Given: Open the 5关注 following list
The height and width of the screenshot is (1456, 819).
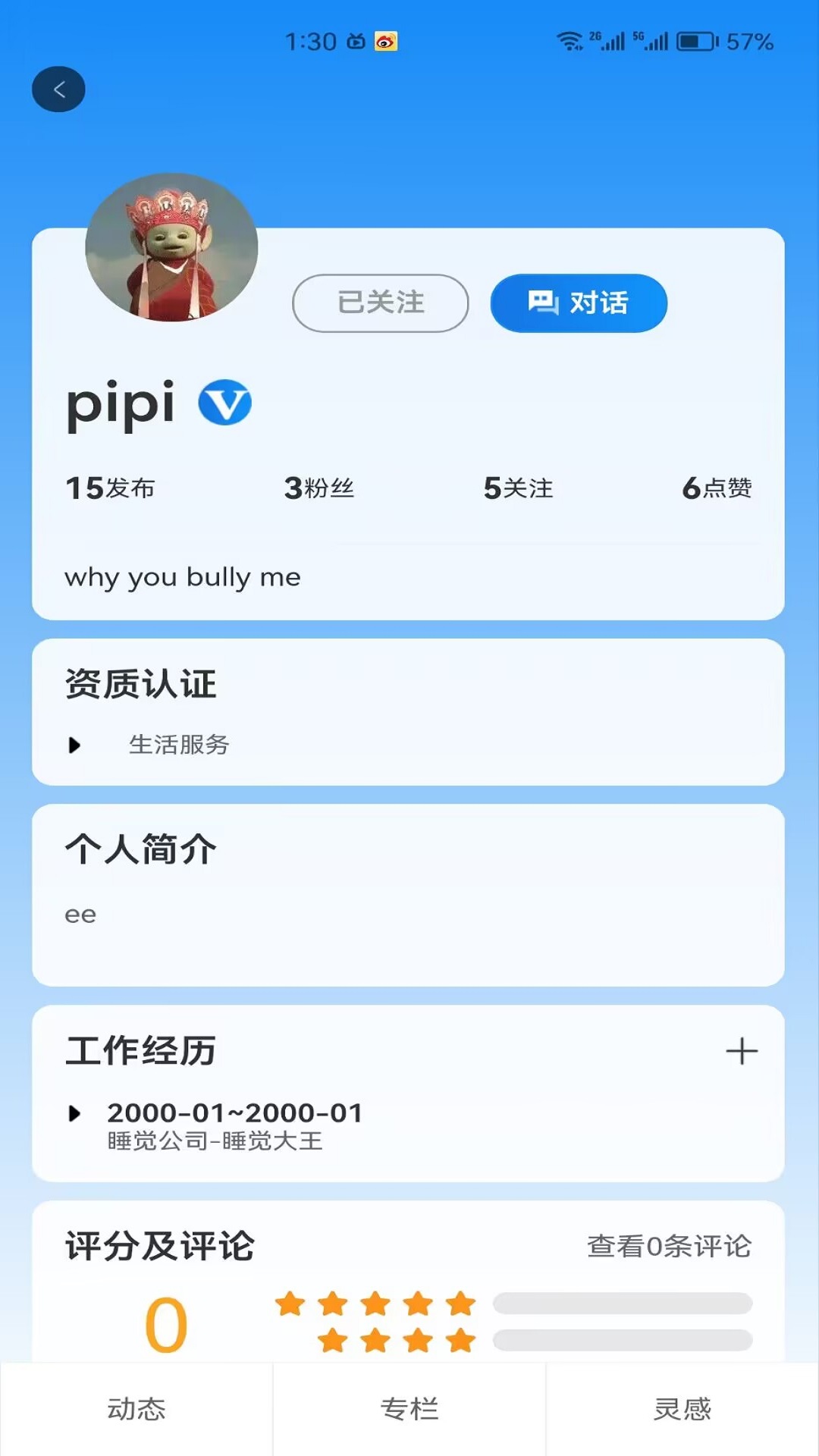Looking at the screenshot, I should pyautogui.click(x=518, y=488).
